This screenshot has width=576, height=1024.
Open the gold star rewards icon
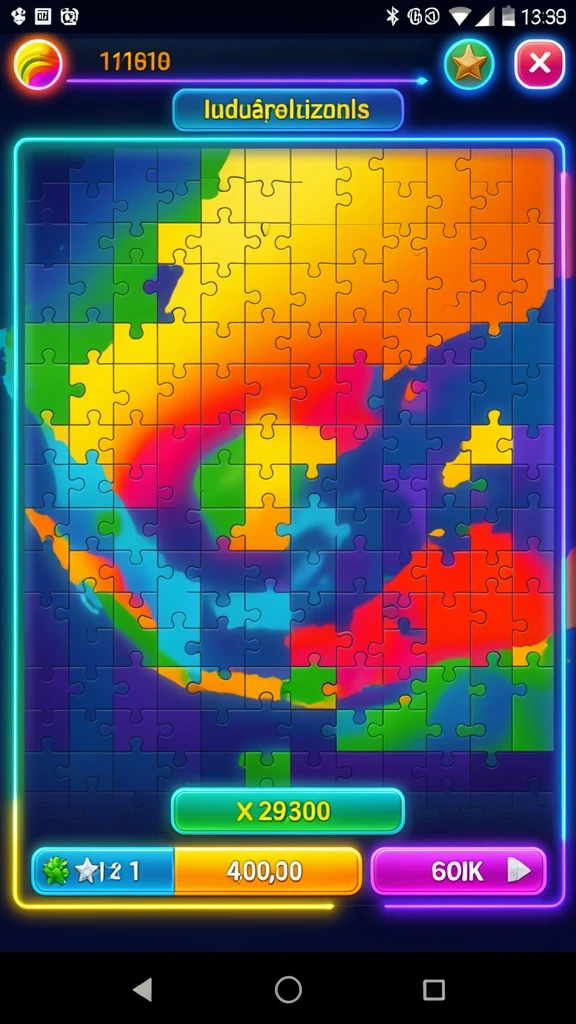(x=469, y=64)
